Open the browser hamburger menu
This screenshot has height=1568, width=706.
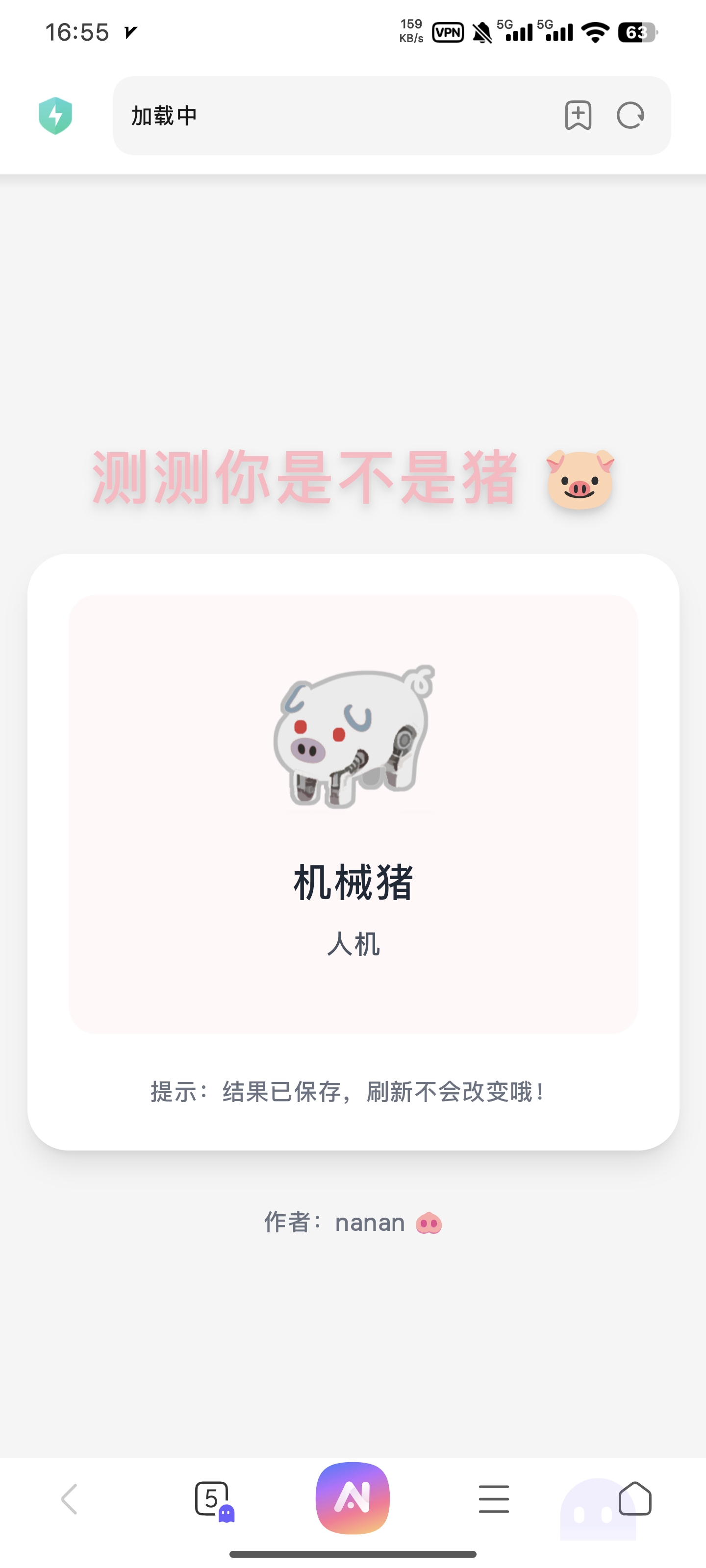pyautogui.click(x=493, y=1498)
